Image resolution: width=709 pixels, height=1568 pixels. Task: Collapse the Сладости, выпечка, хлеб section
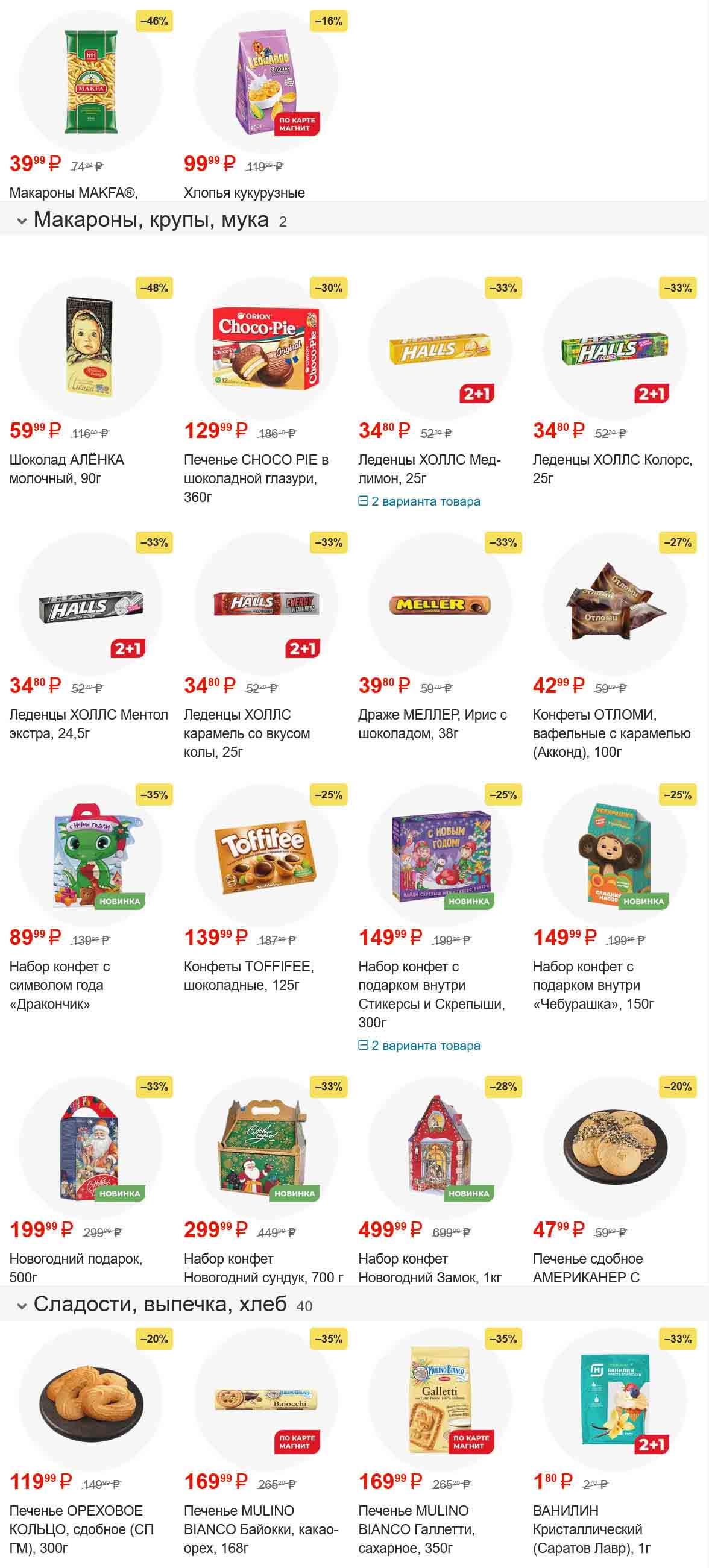coord(22,1306)
